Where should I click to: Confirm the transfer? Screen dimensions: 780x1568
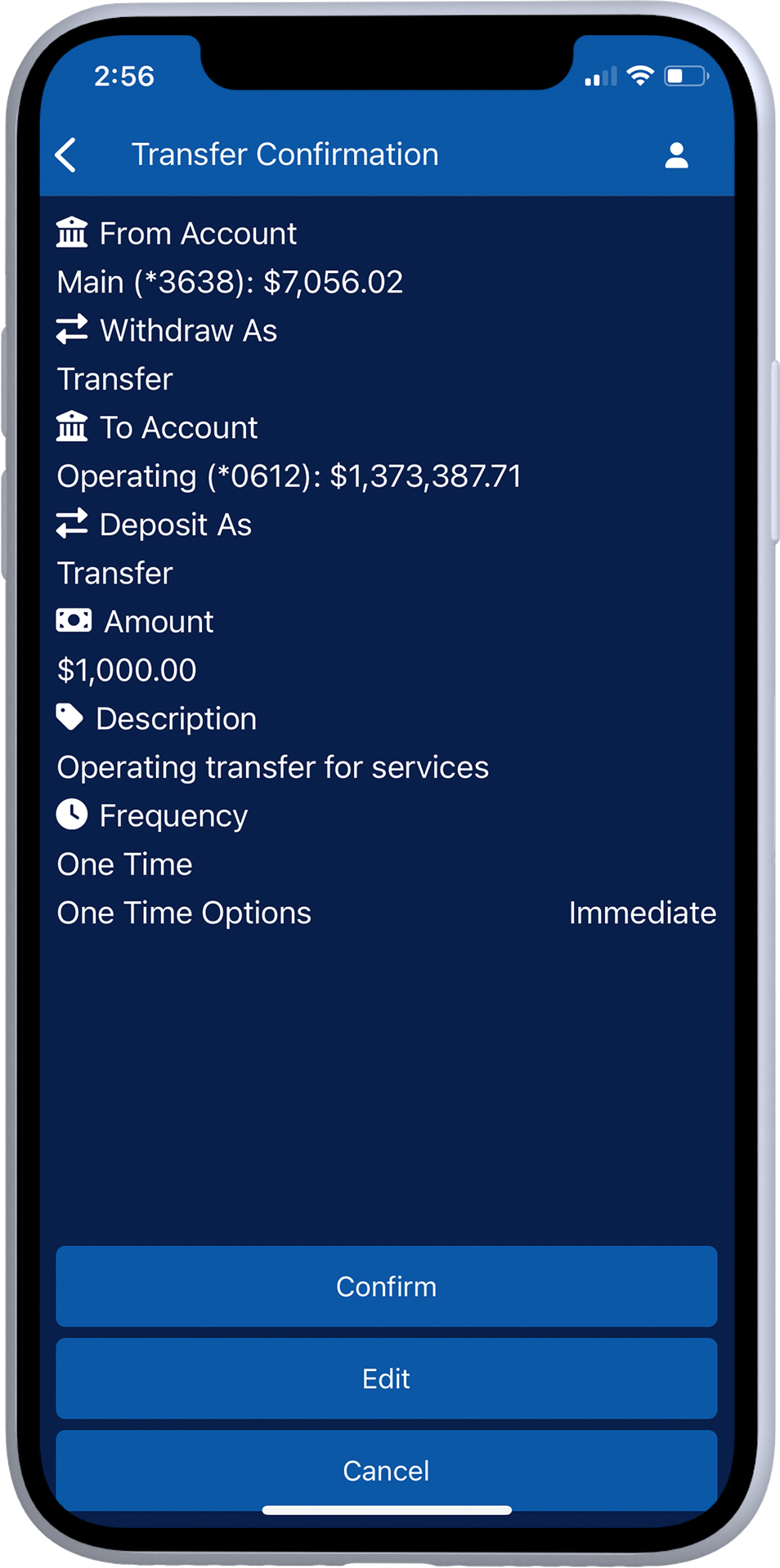tap(387, 1286)
